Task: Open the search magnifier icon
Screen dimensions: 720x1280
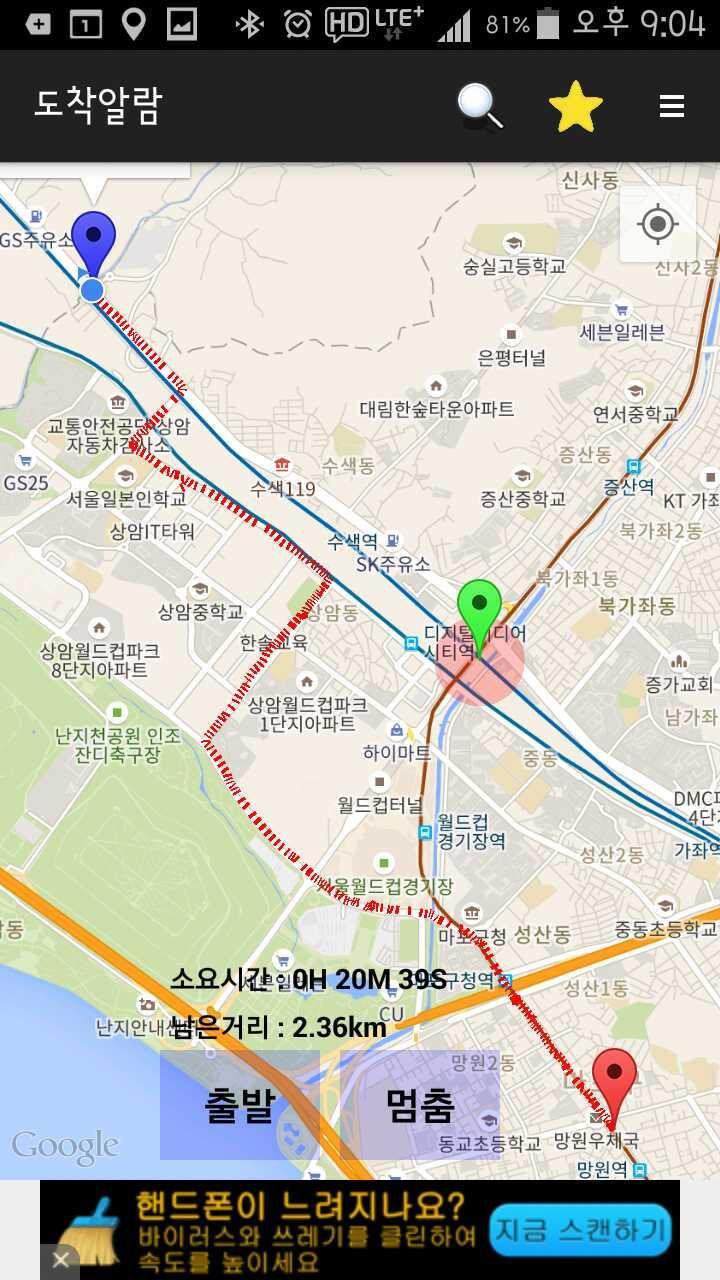Action: [481, 106]
